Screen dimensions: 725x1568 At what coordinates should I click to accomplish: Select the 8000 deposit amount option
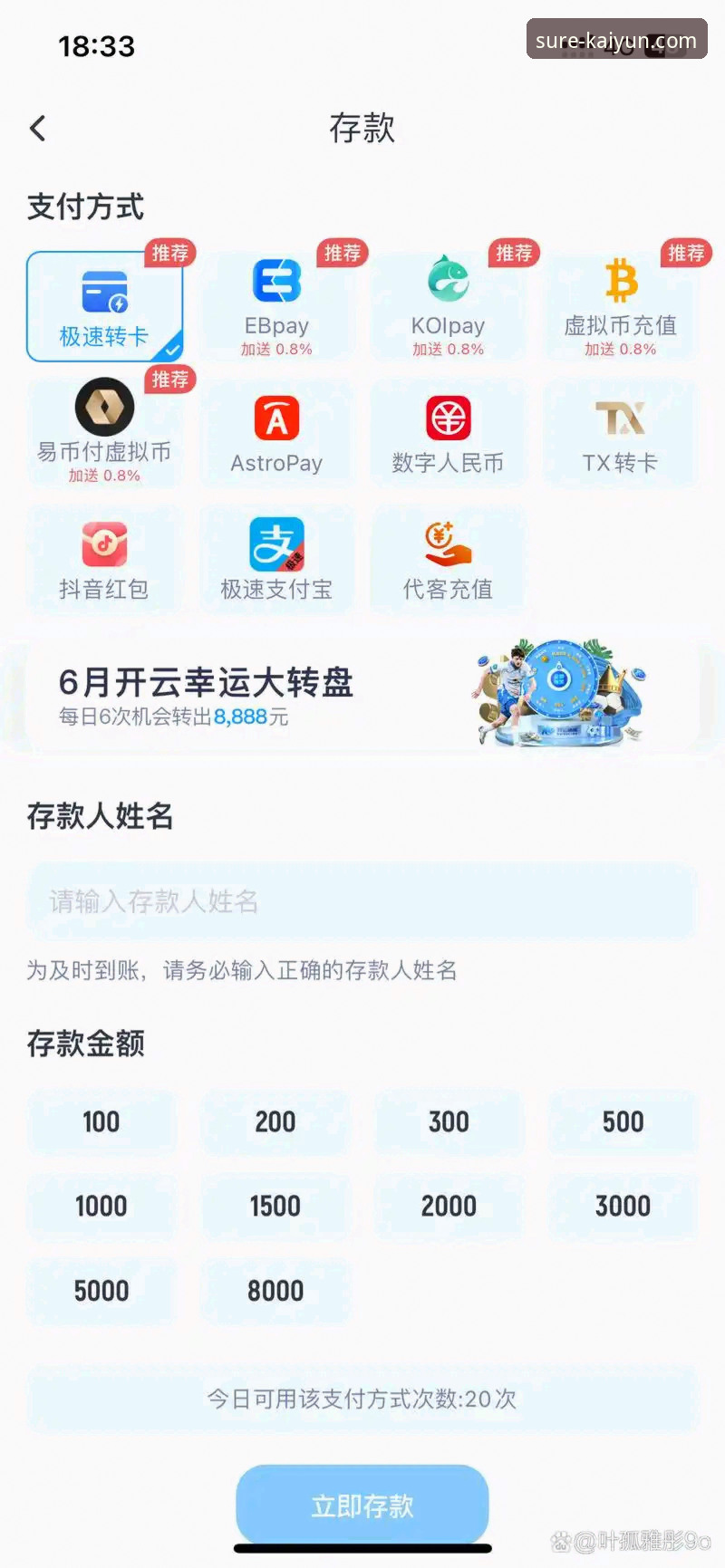click(x=275, y=1291)
